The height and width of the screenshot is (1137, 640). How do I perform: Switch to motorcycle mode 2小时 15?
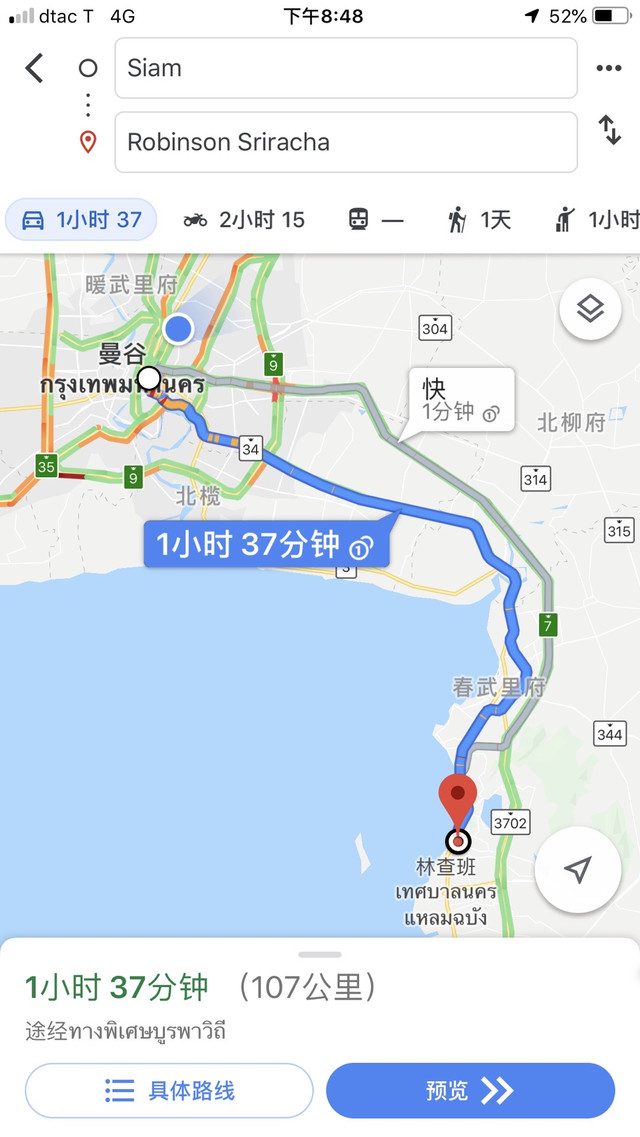click(x=244, y=220)
